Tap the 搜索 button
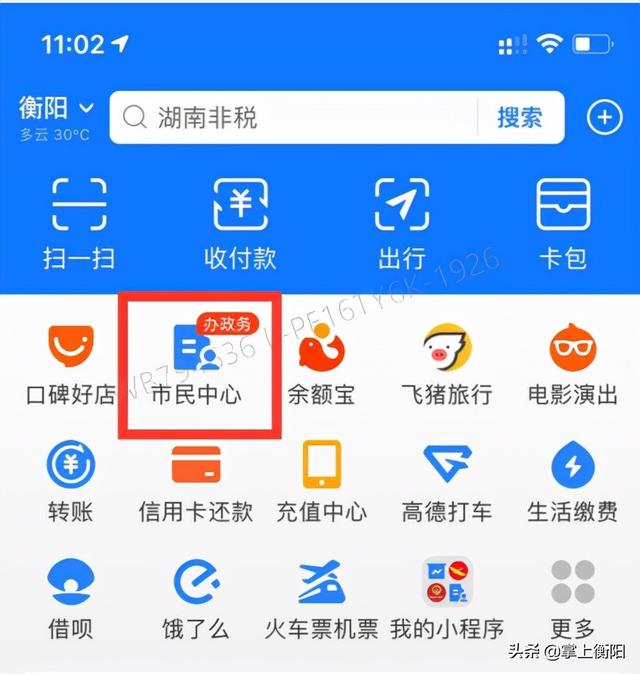The image size is (640, 674). 520,118
